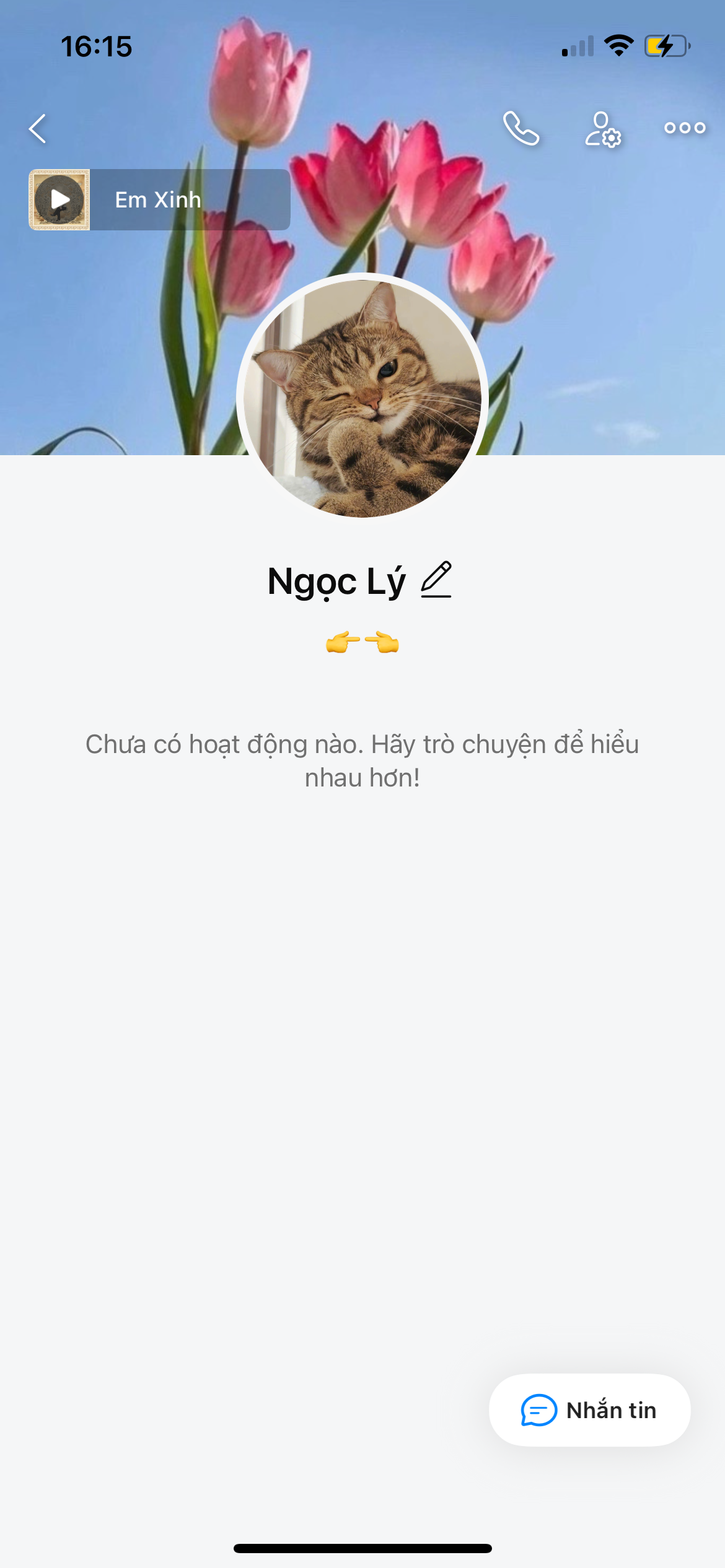
Task: Call Ngọc Lý with the phone icon
Action: tap(521, 129)
